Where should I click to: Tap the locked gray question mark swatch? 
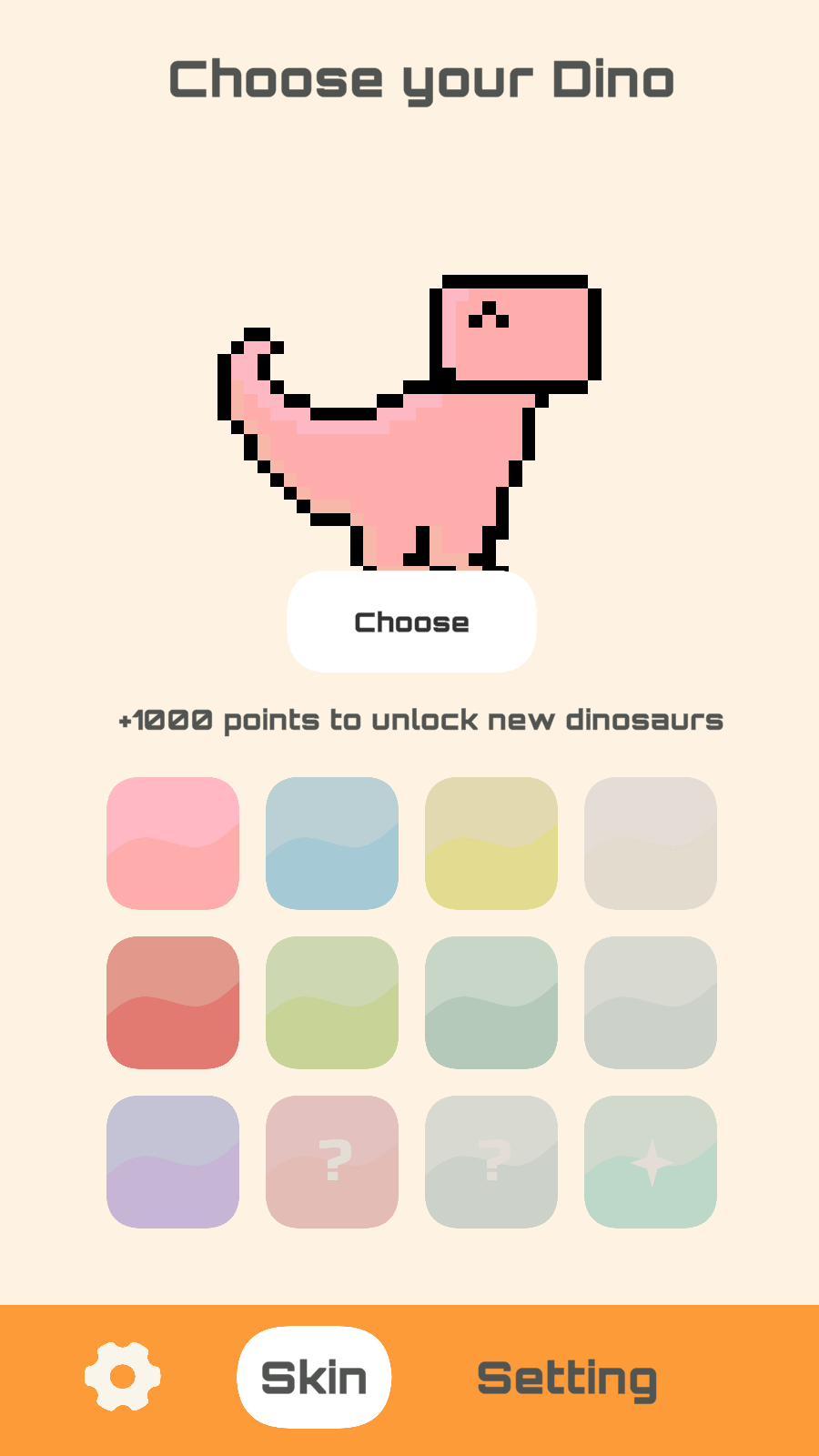[x=491, y=1161]
